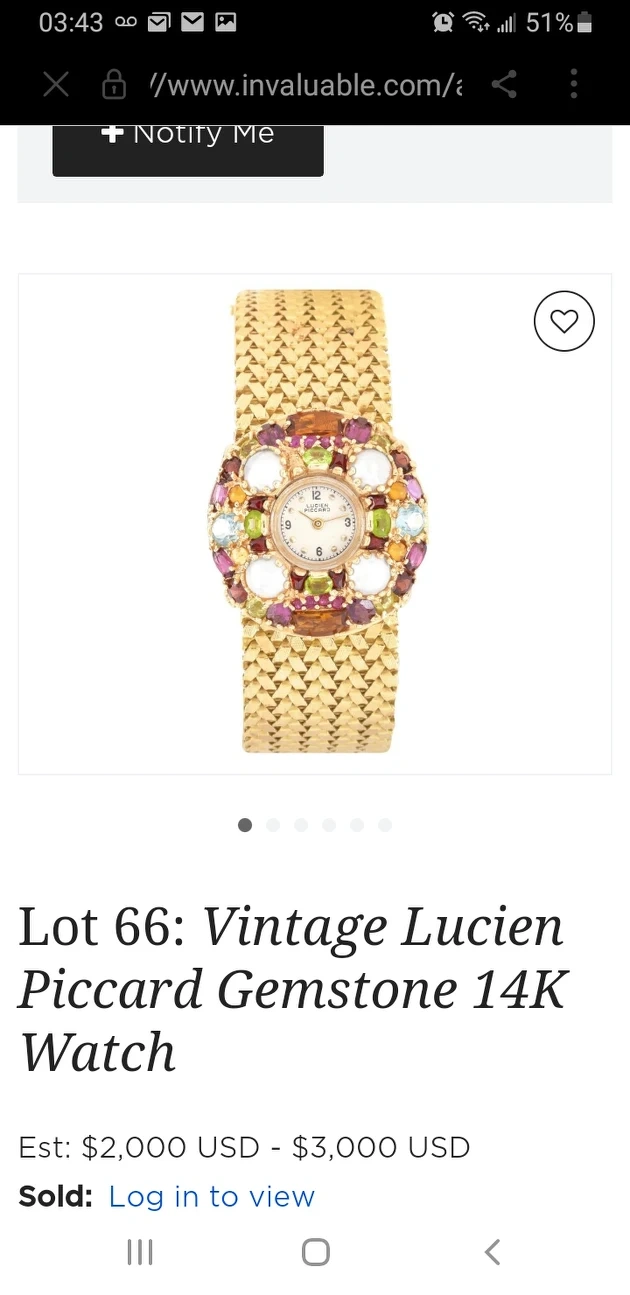630x1295 pixels.
Task: Tap the Notify Me button
Action: pos(188,145)
